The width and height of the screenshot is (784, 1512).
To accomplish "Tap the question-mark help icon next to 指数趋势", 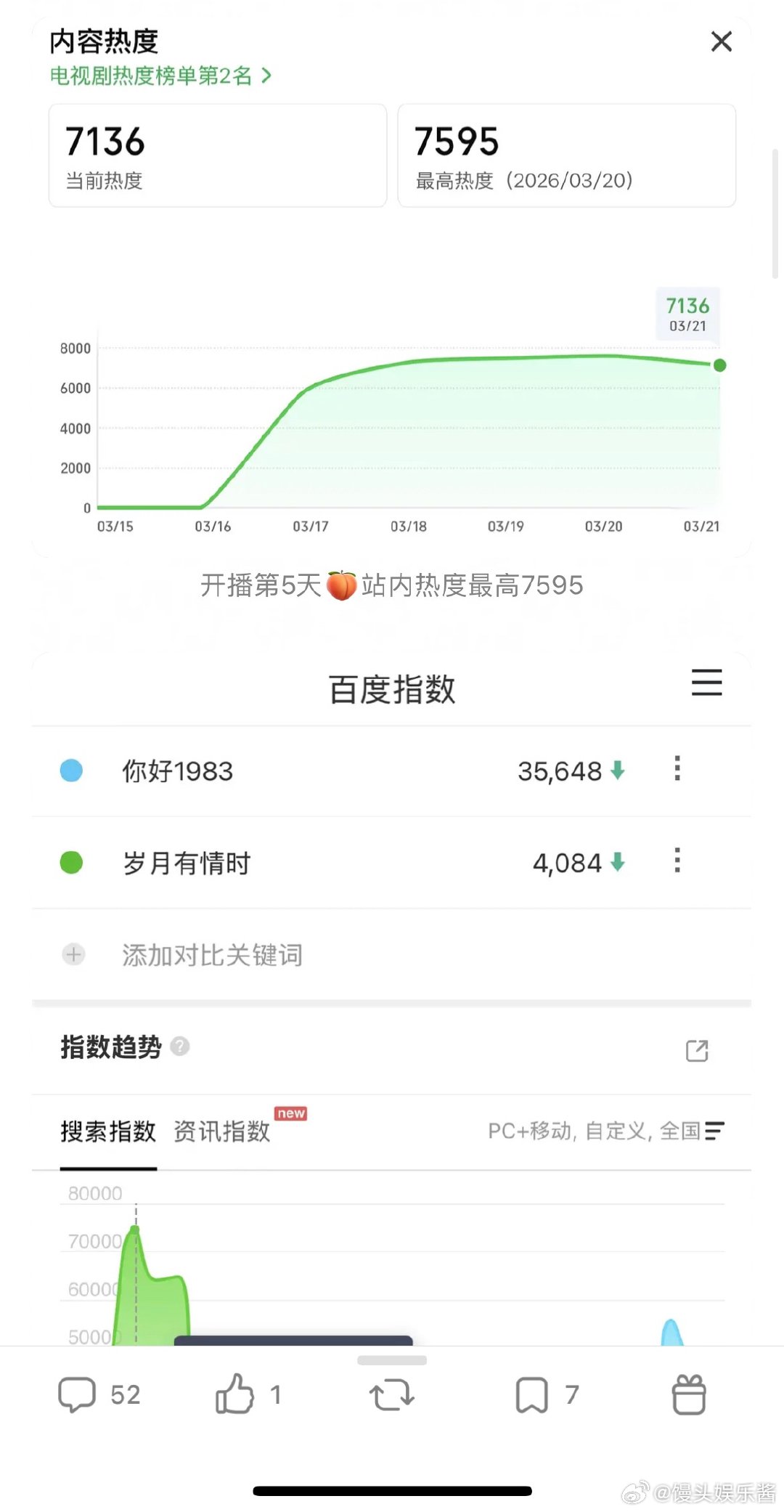I will pos(179,1046).
